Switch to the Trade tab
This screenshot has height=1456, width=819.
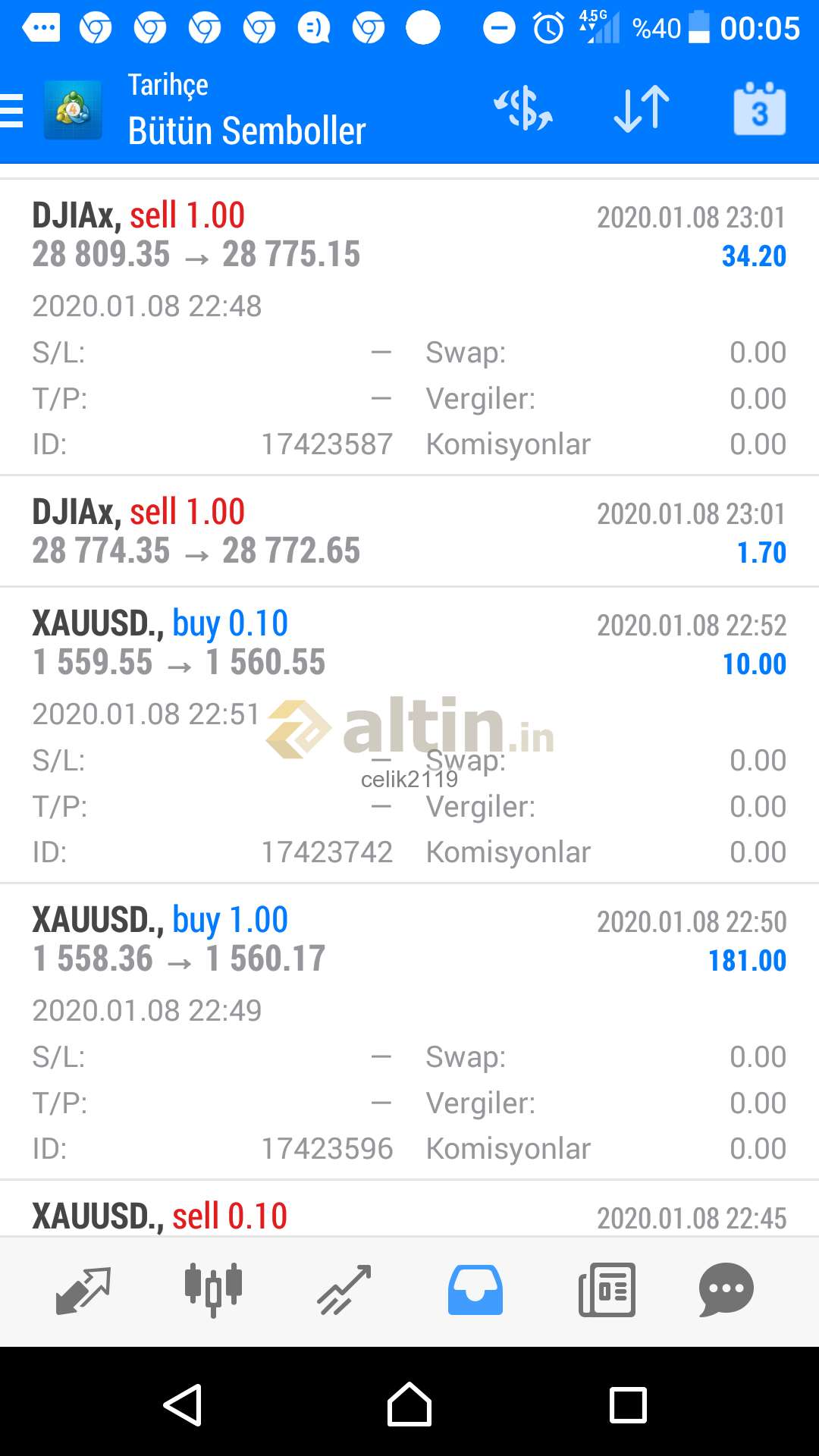(344, 1290)
